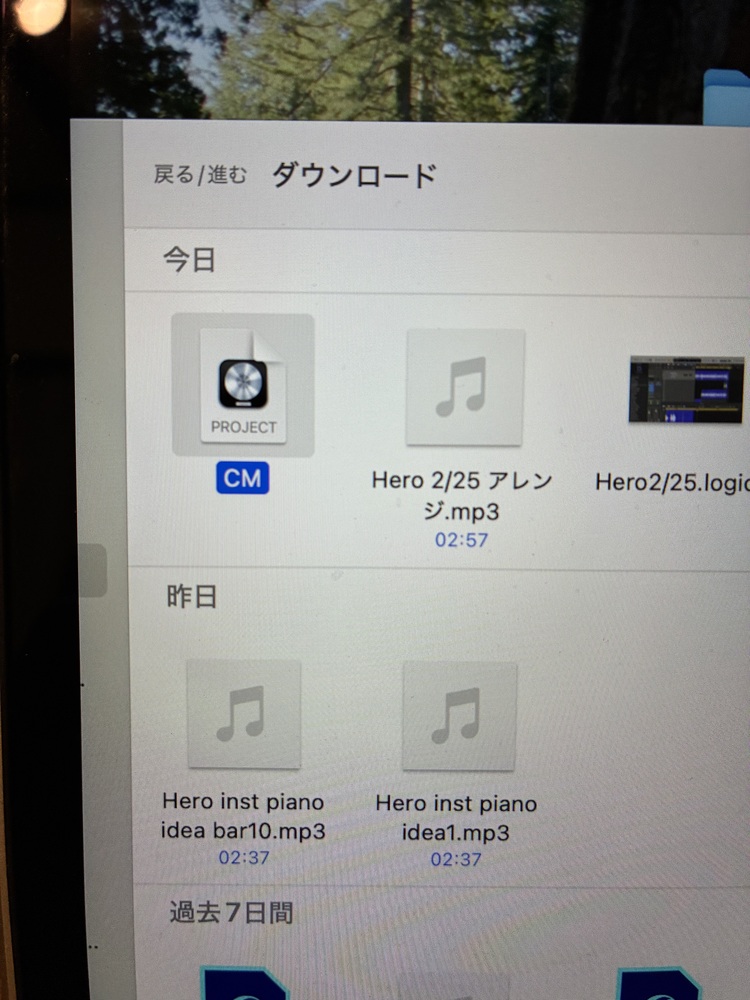750x1000 pixels.
Task: Open Hero inst piano idea1.mp3
Action: [x=459, y=716]
